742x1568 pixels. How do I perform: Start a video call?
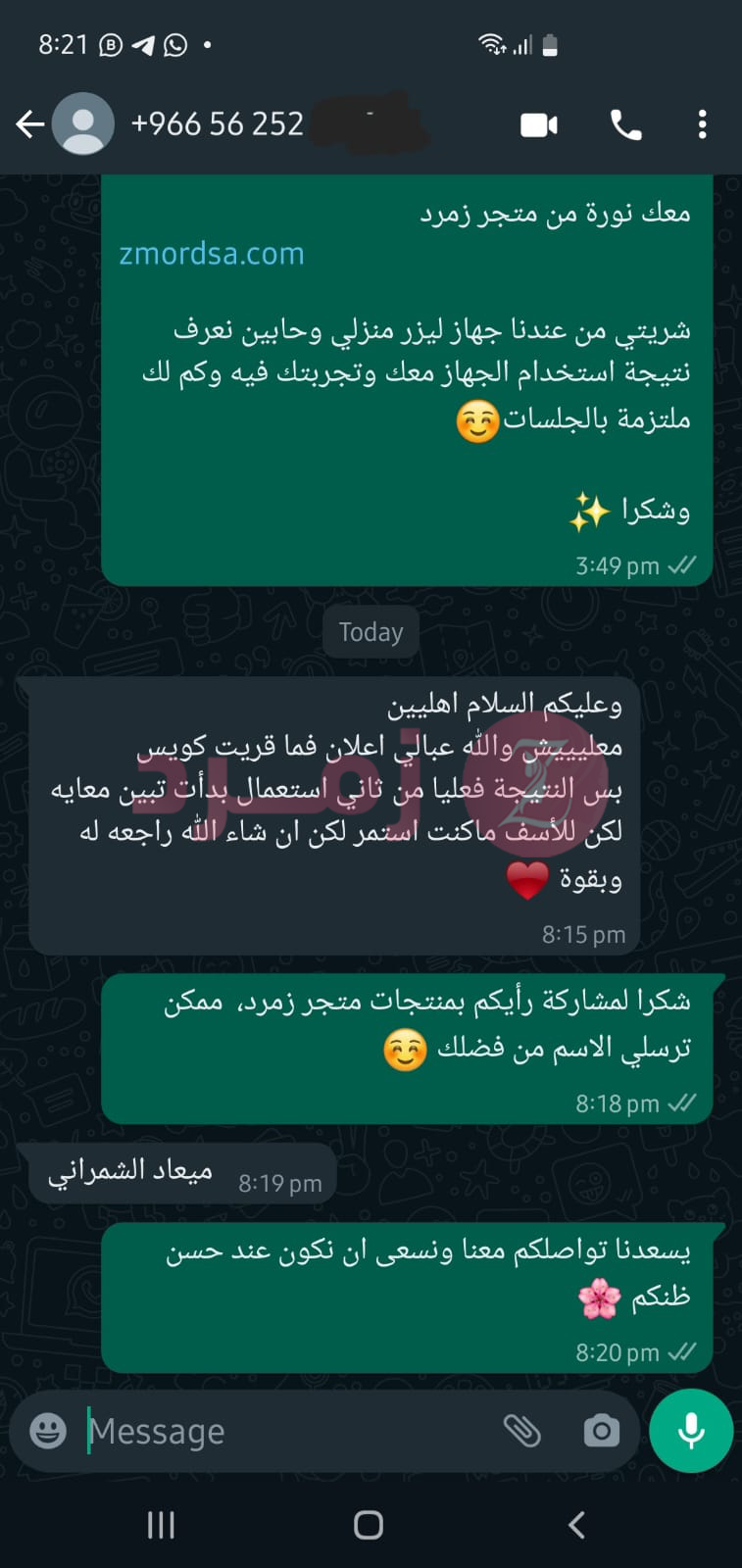click(x=538, y=124)
